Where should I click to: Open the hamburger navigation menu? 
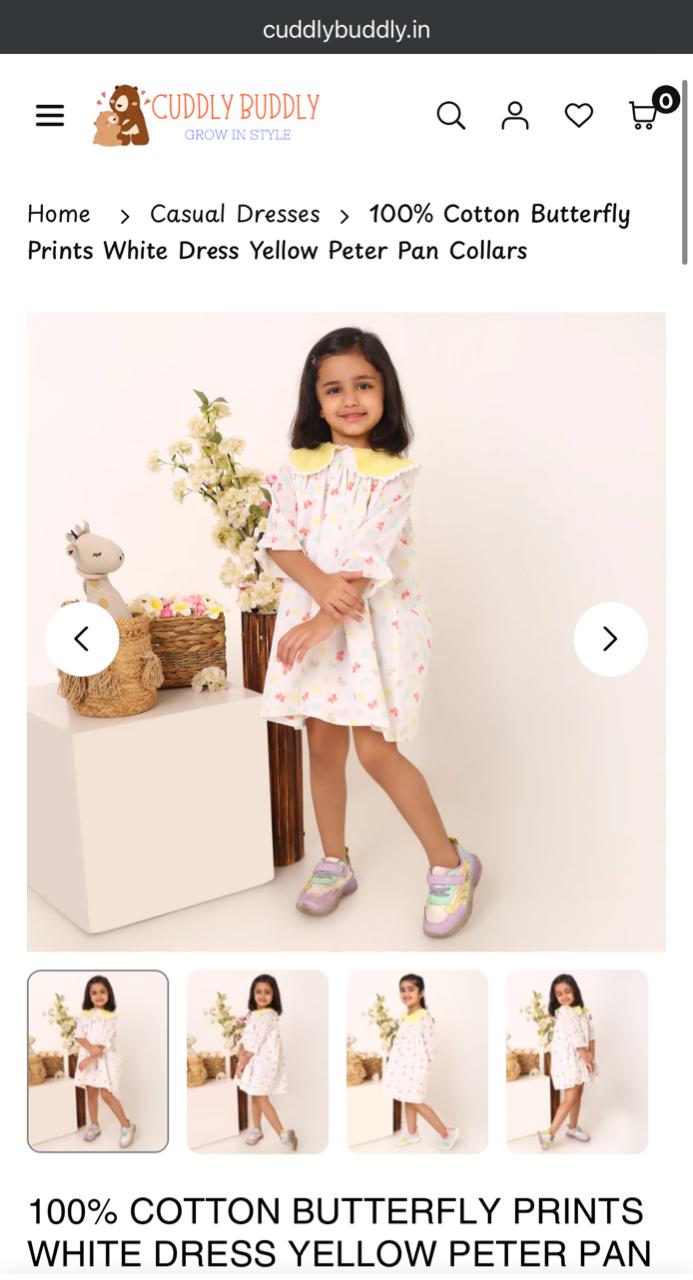[50, 115]
